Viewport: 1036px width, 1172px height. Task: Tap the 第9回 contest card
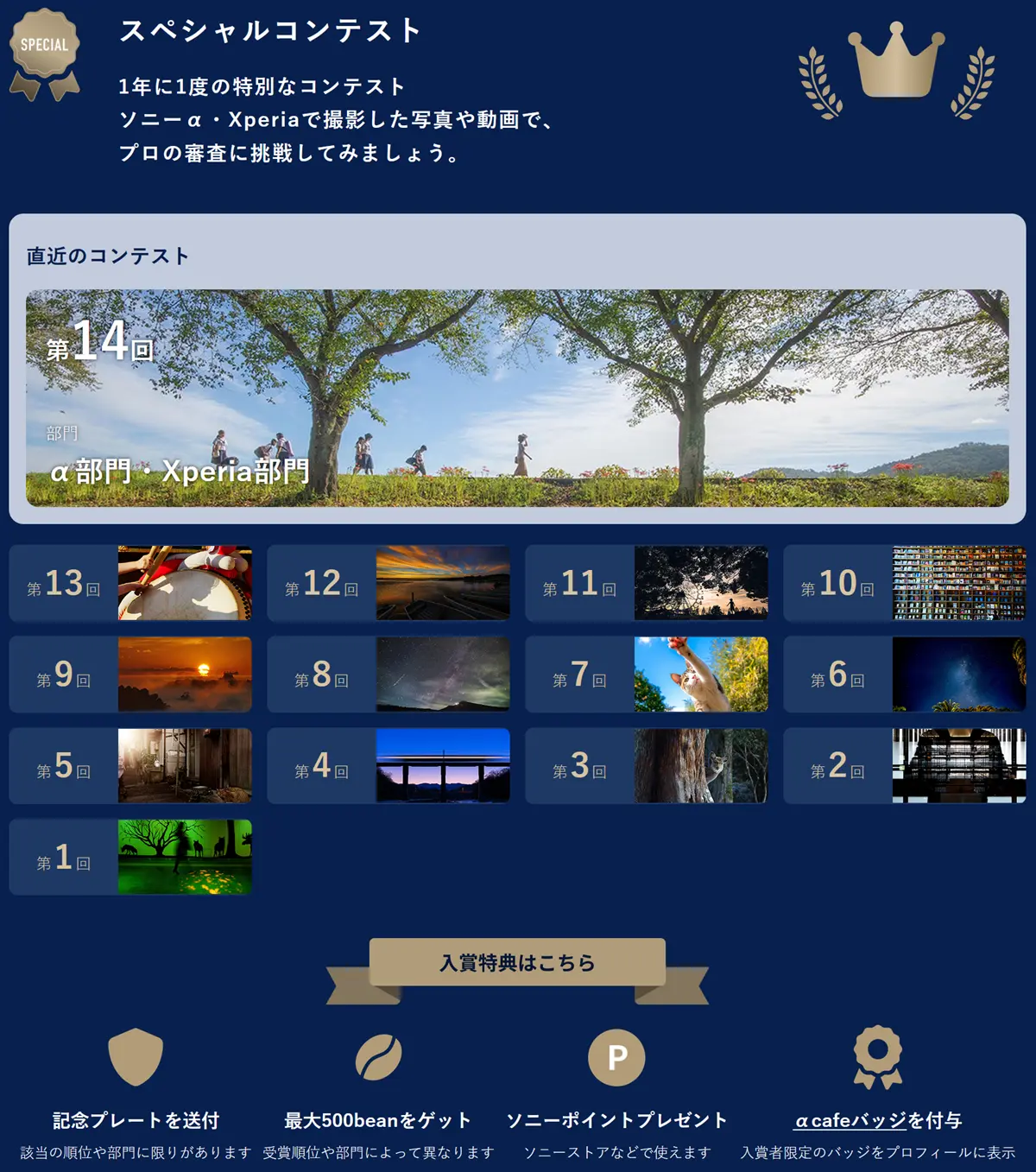point(130,675)
